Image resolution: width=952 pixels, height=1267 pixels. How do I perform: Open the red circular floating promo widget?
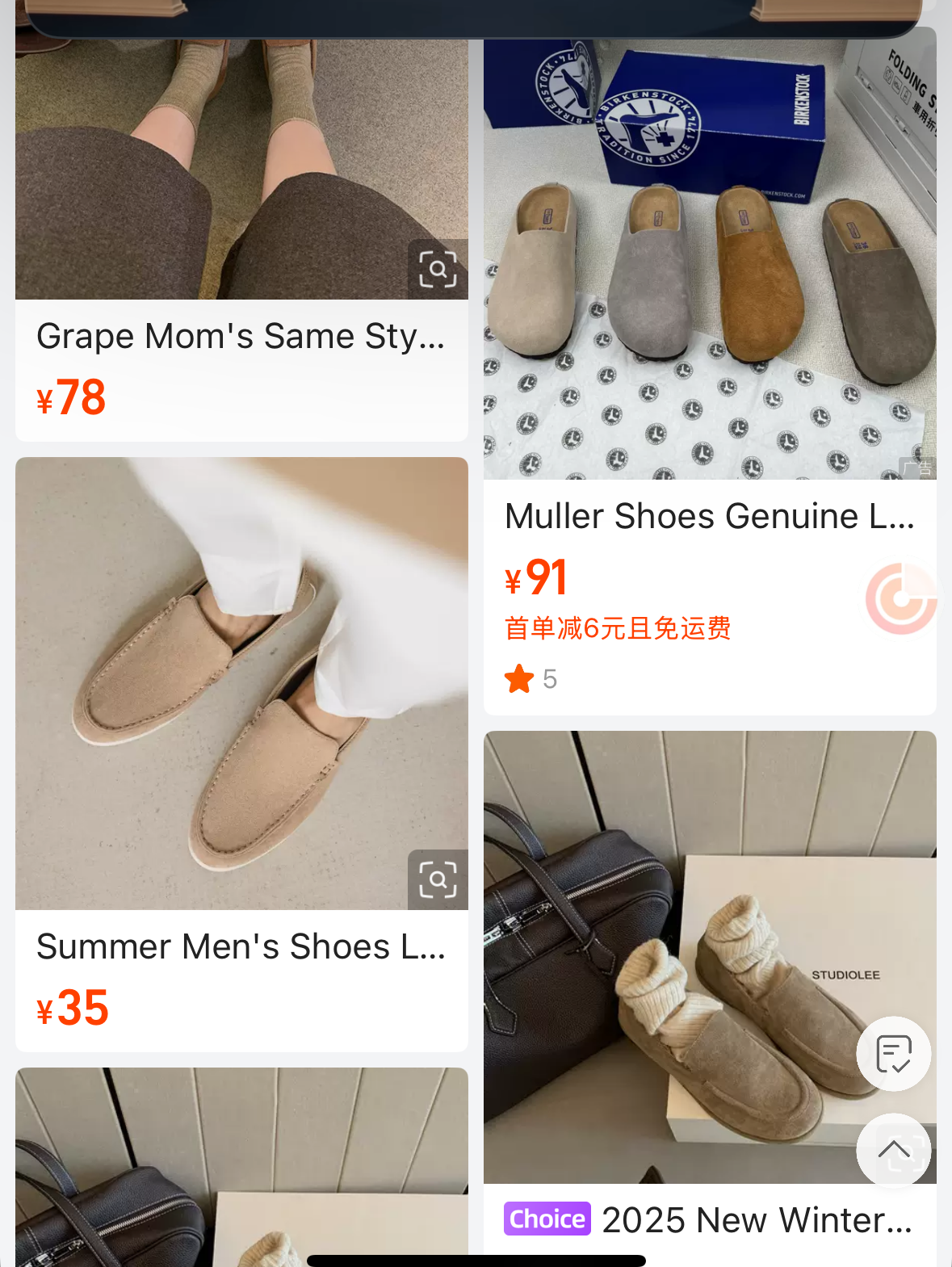900,598
